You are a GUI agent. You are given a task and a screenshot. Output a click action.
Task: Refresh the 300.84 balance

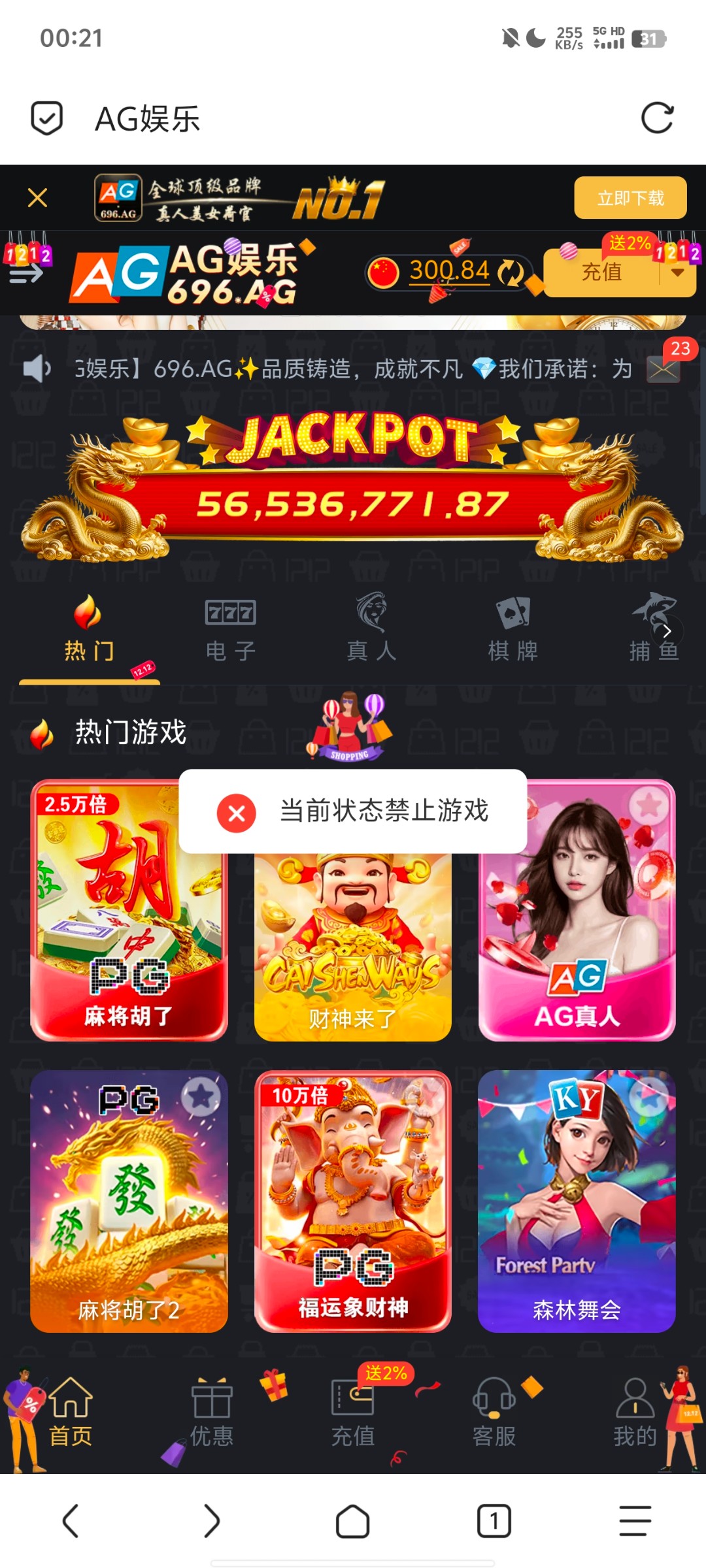510,272
